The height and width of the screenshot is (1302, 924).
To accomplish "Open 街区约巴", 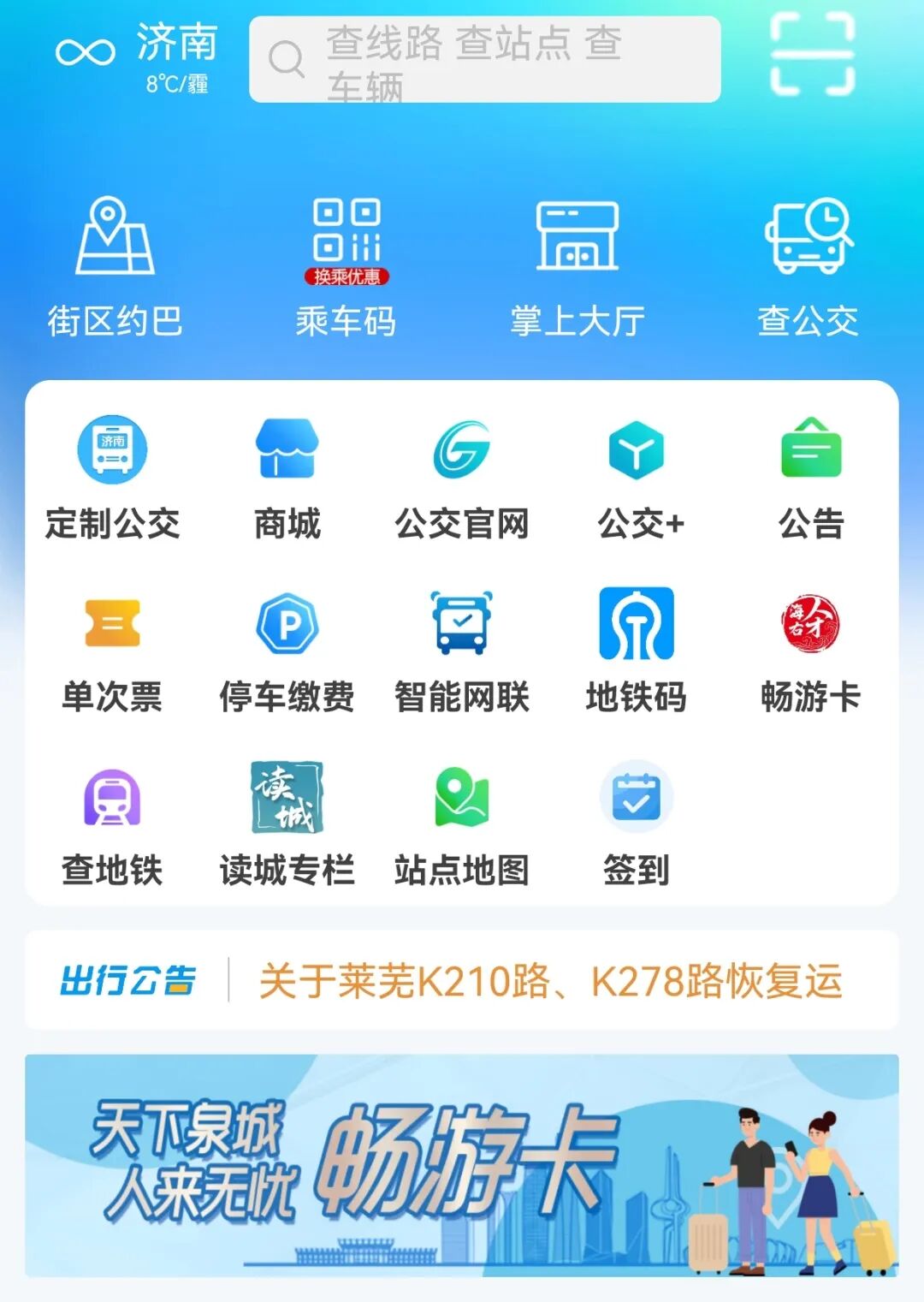I will pyautogui.click(x=115, y=266).
